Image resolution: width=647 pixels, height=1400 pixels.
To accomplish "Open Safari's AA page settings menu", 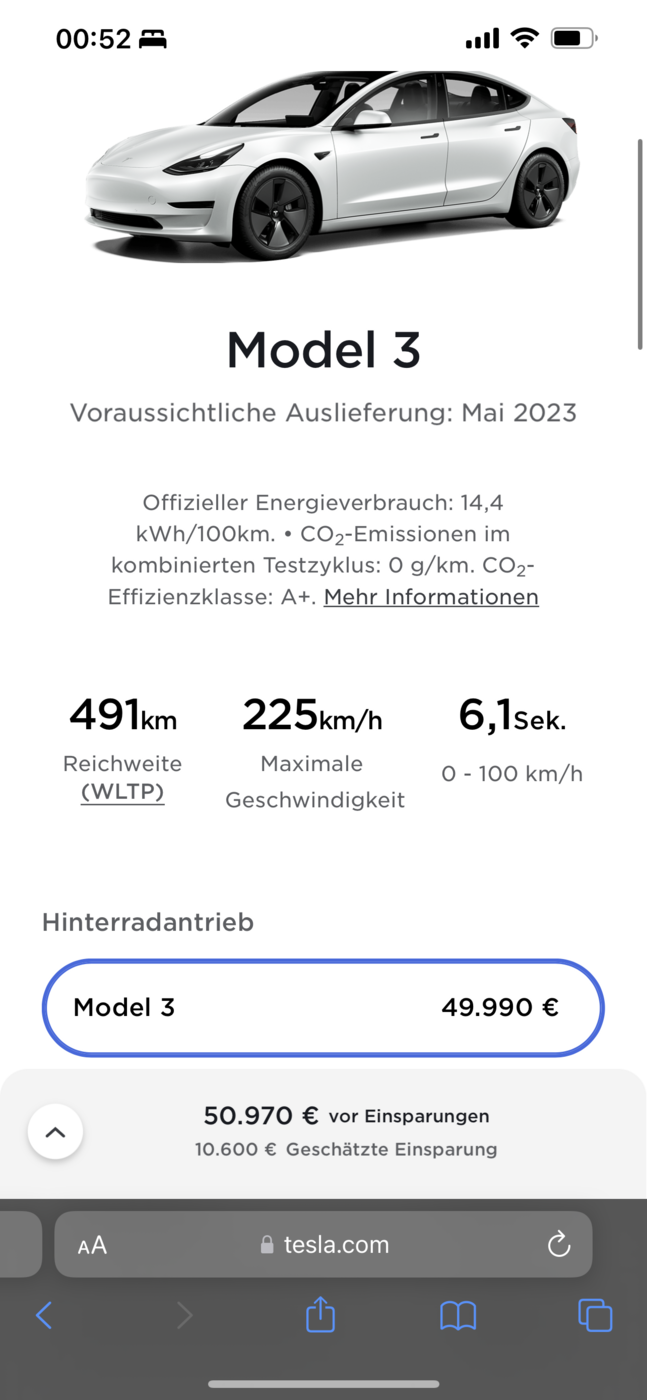I will point(92,1245).
